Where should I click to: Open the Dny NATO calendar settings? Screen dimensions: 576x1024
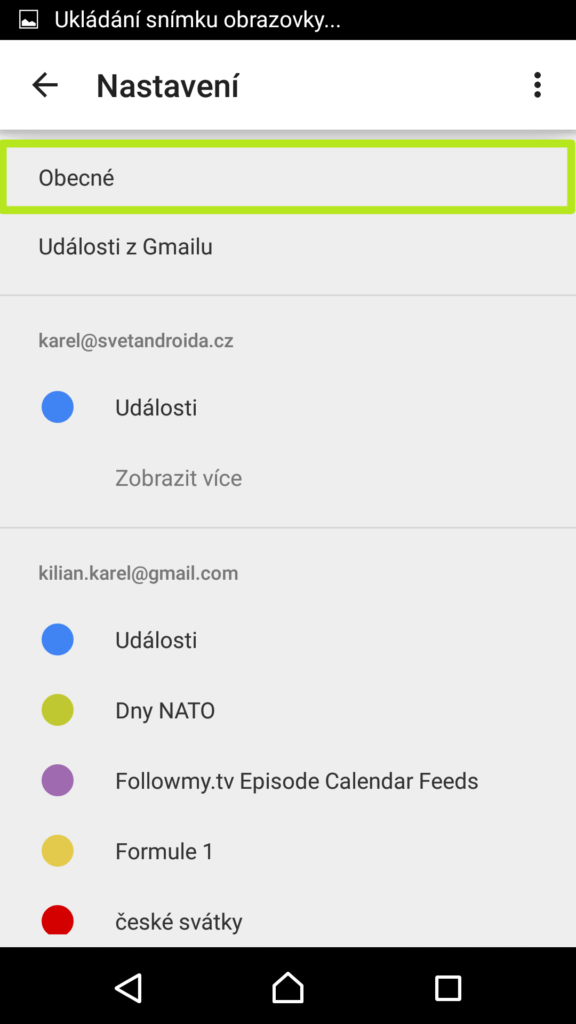pos(287,711)
